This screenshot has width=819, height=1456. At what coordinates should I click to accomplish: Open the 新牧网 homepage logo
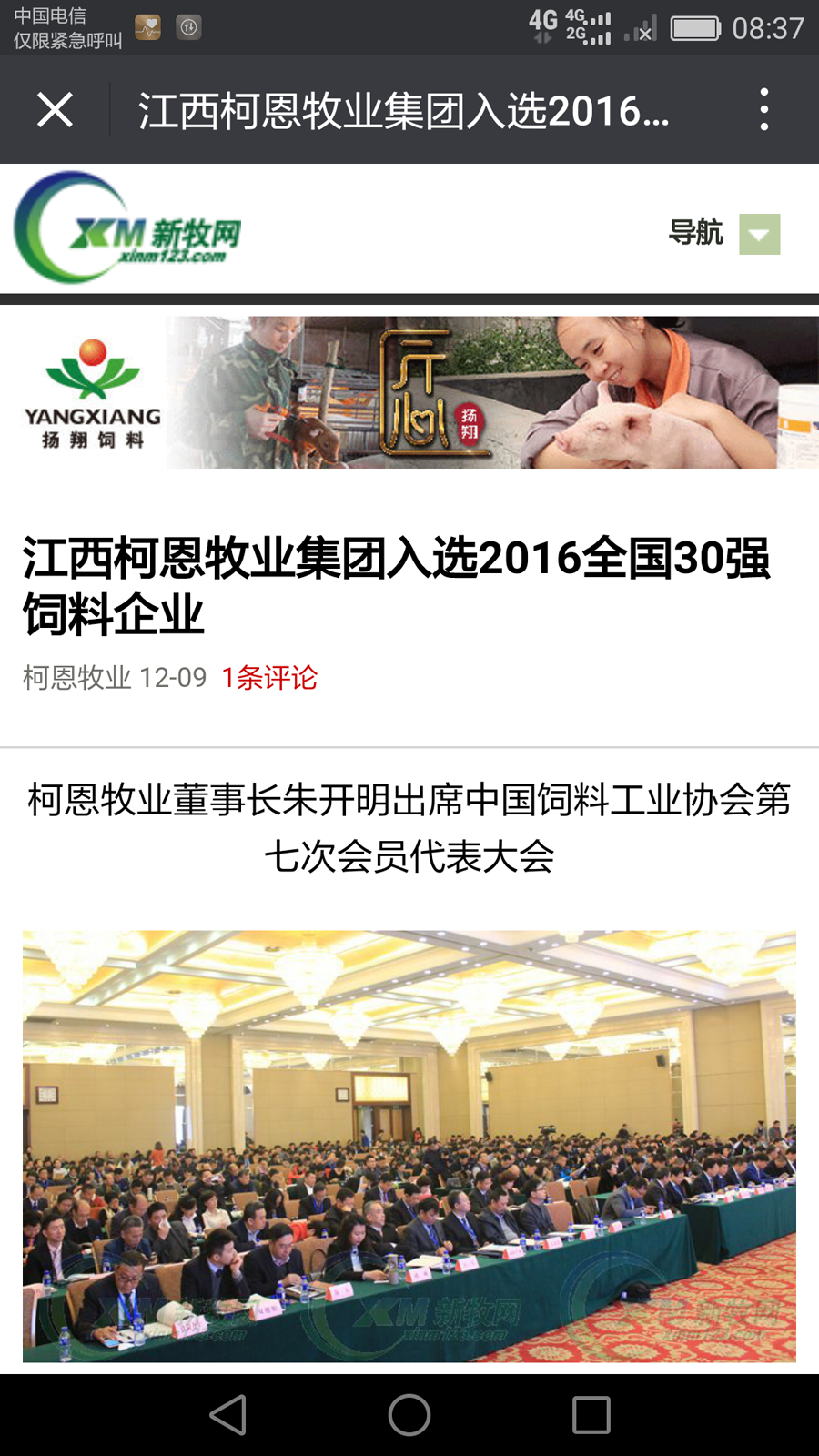[x=127, y=229]
